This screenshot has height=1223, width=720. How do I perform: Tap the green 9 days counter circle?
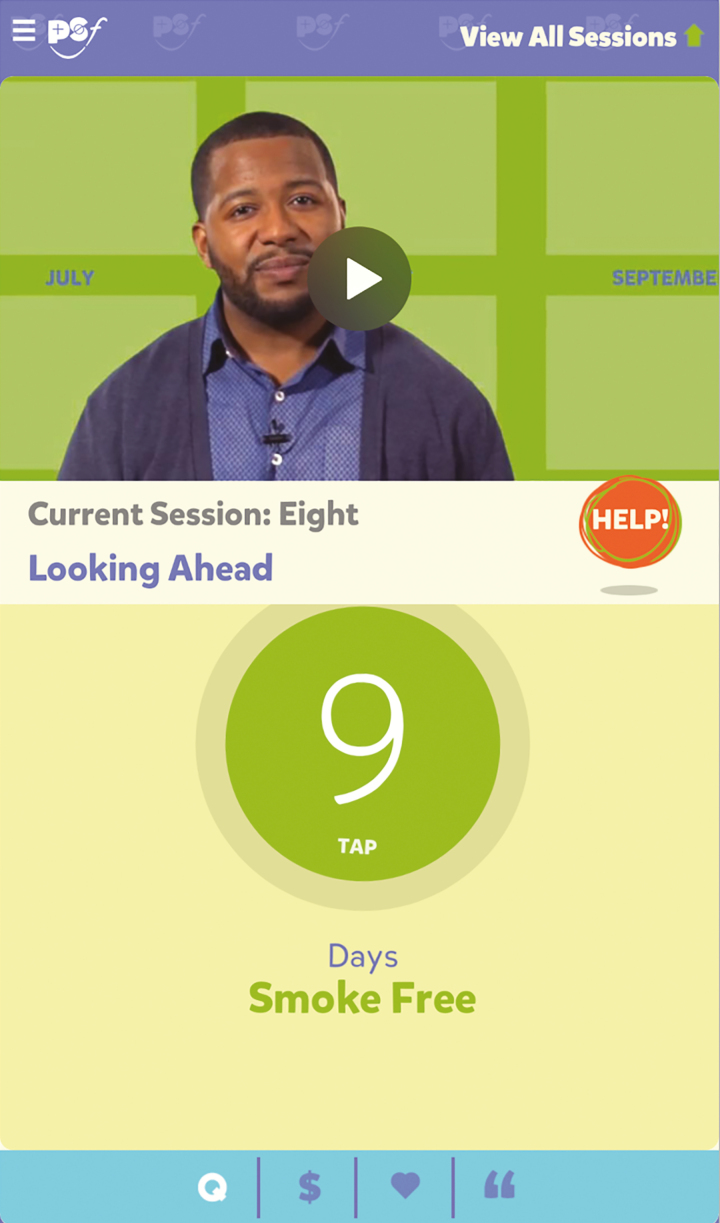(x=363, y=743)
